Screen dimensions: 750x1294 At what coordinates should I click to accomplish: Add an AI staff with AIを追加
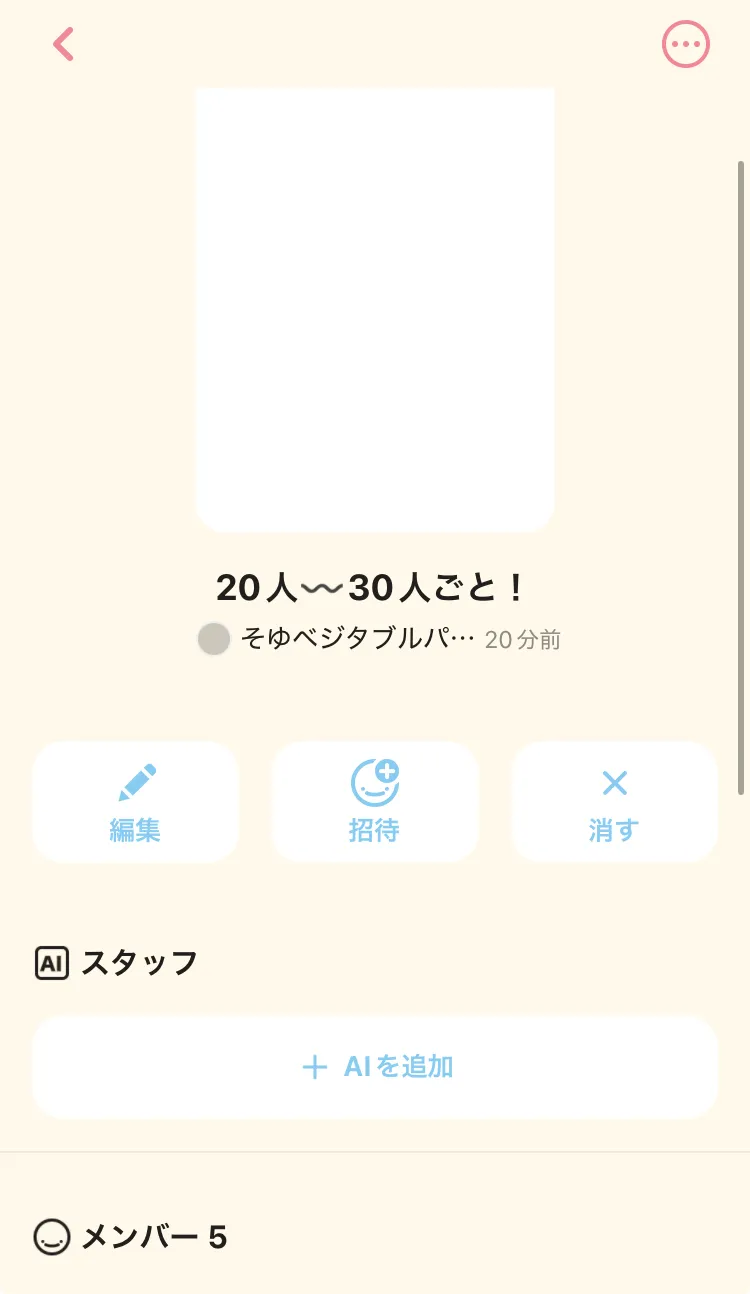click(x=375, y=1067)
